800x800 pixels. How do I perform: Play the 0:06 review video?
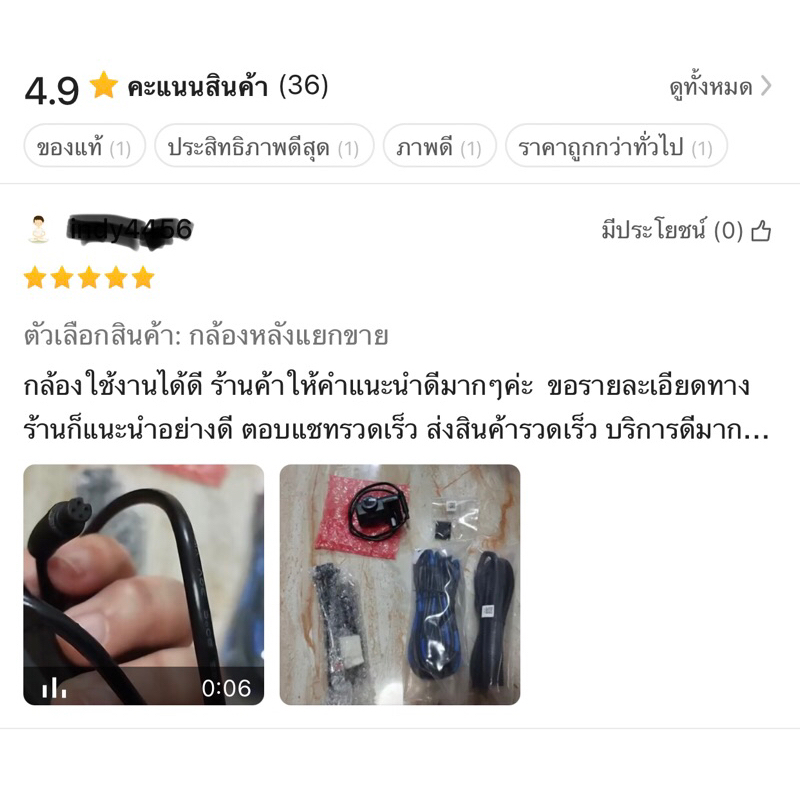(x=144, y=585)
